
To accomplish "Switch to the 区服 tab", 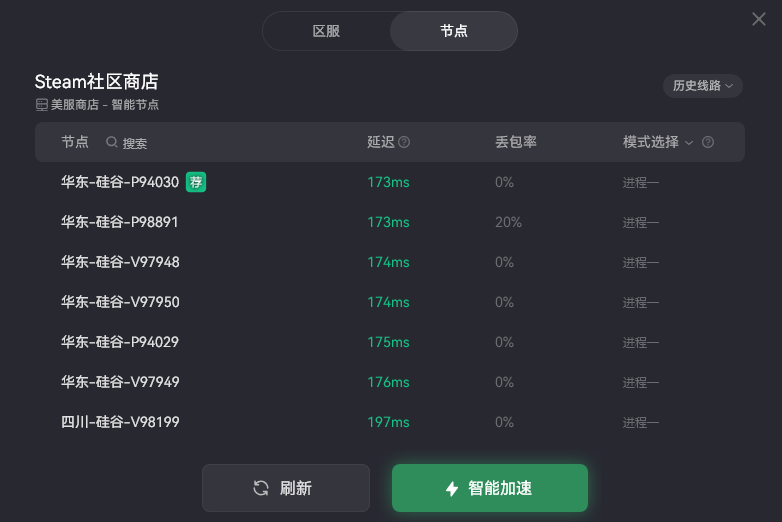I will 326,31.
